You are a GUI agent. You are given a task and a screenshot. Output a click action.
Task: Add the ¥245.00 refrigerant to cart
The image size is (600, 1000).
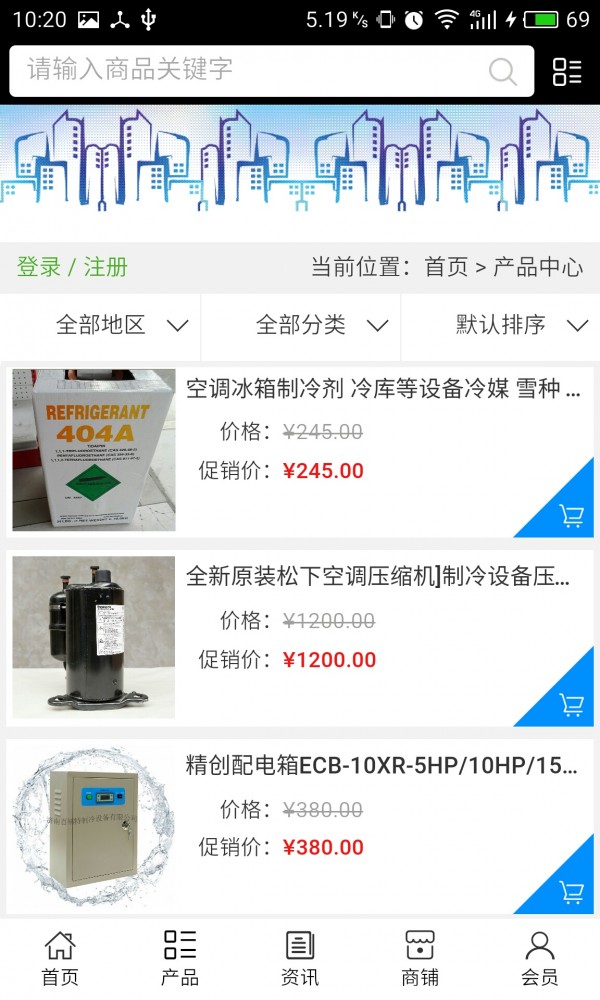tap(571, 516)
